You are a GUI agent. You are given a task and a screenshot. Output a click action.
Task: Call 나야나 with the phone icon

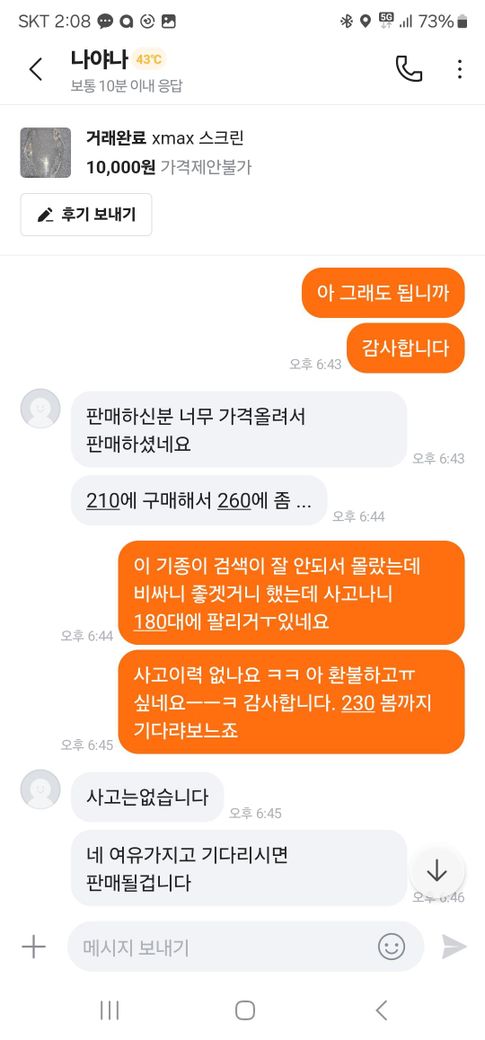(409, 69)
